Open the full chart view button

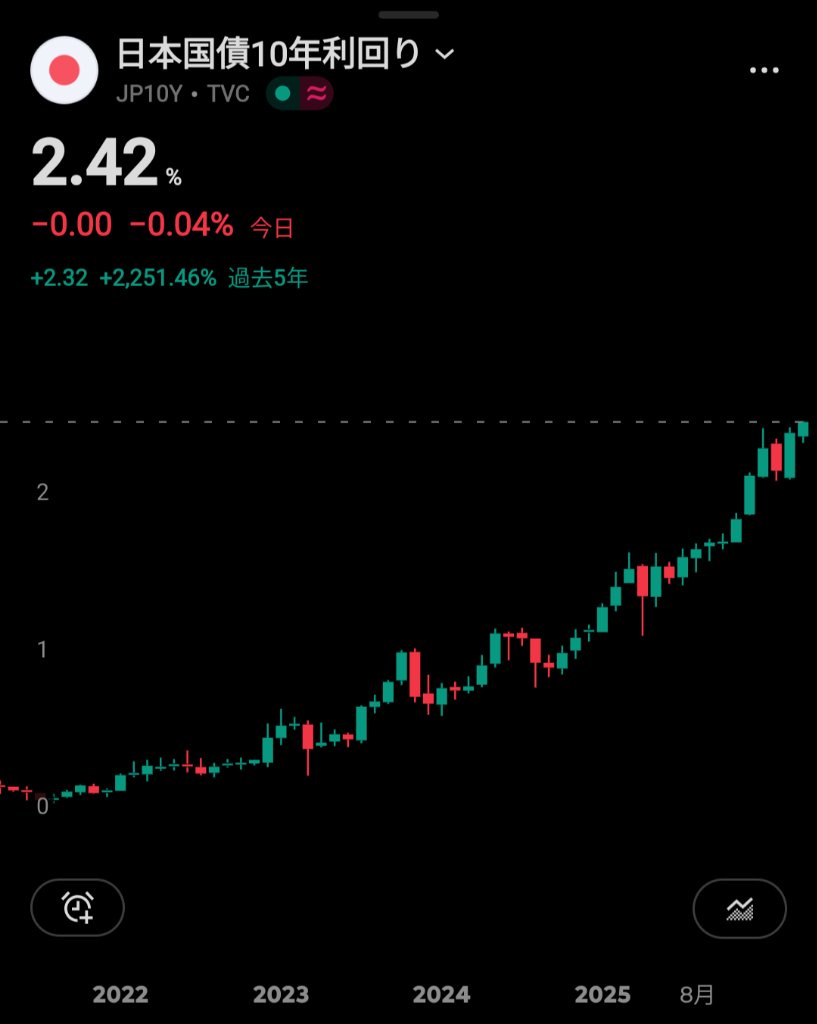tap(739, 908)
